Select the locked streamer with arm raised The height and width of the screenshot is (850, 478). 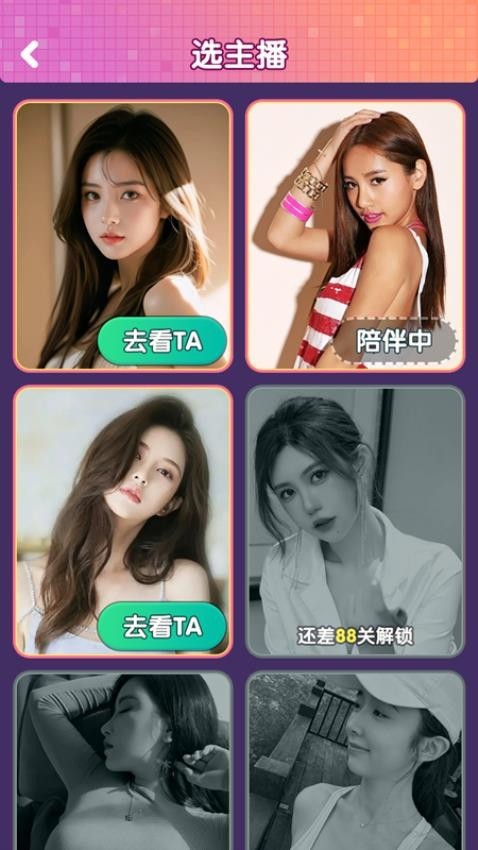tap(123, 761)
